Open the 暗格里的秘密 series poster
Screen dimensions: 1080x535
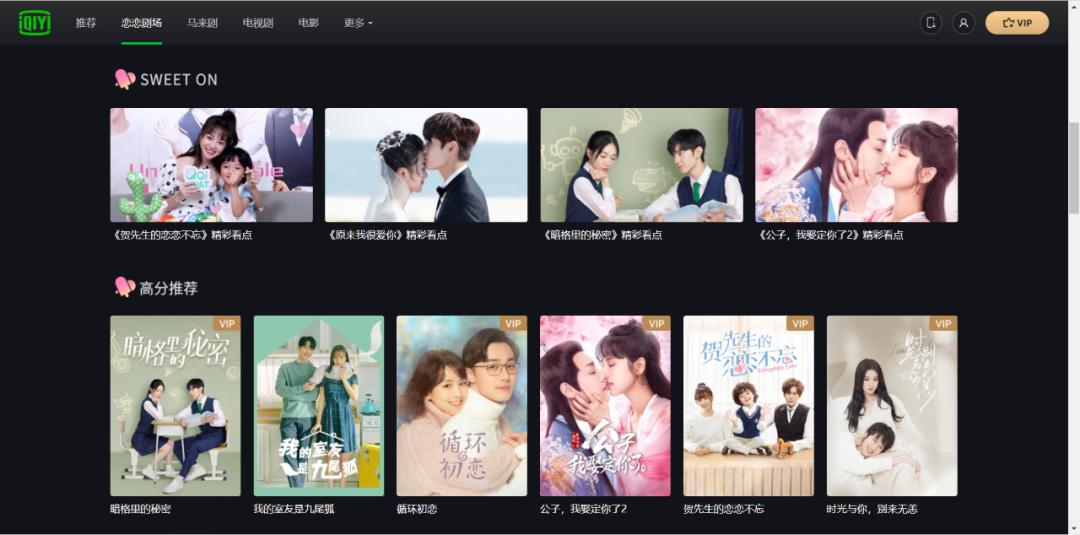click(x=175, y=405)
